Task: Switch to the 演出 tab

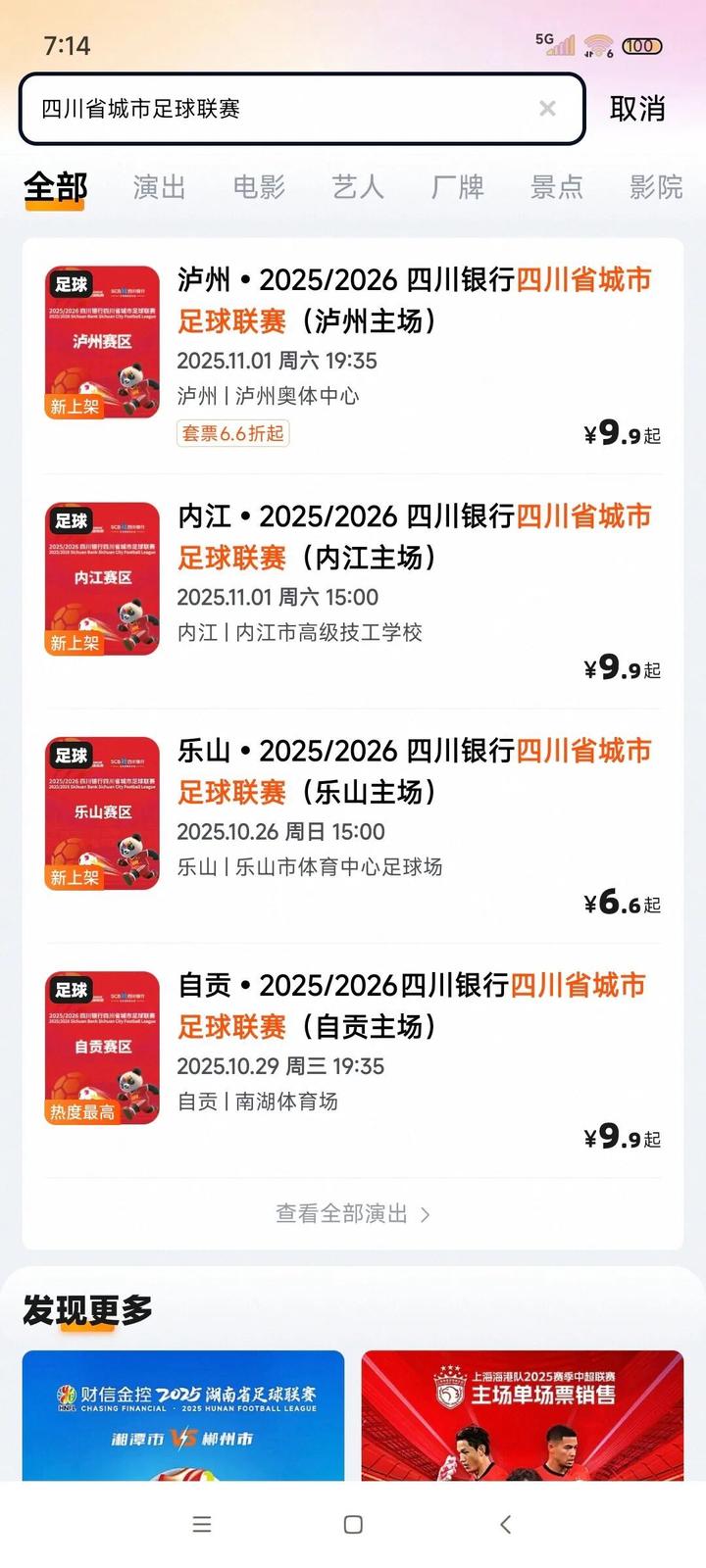Action: click(159, 186)
